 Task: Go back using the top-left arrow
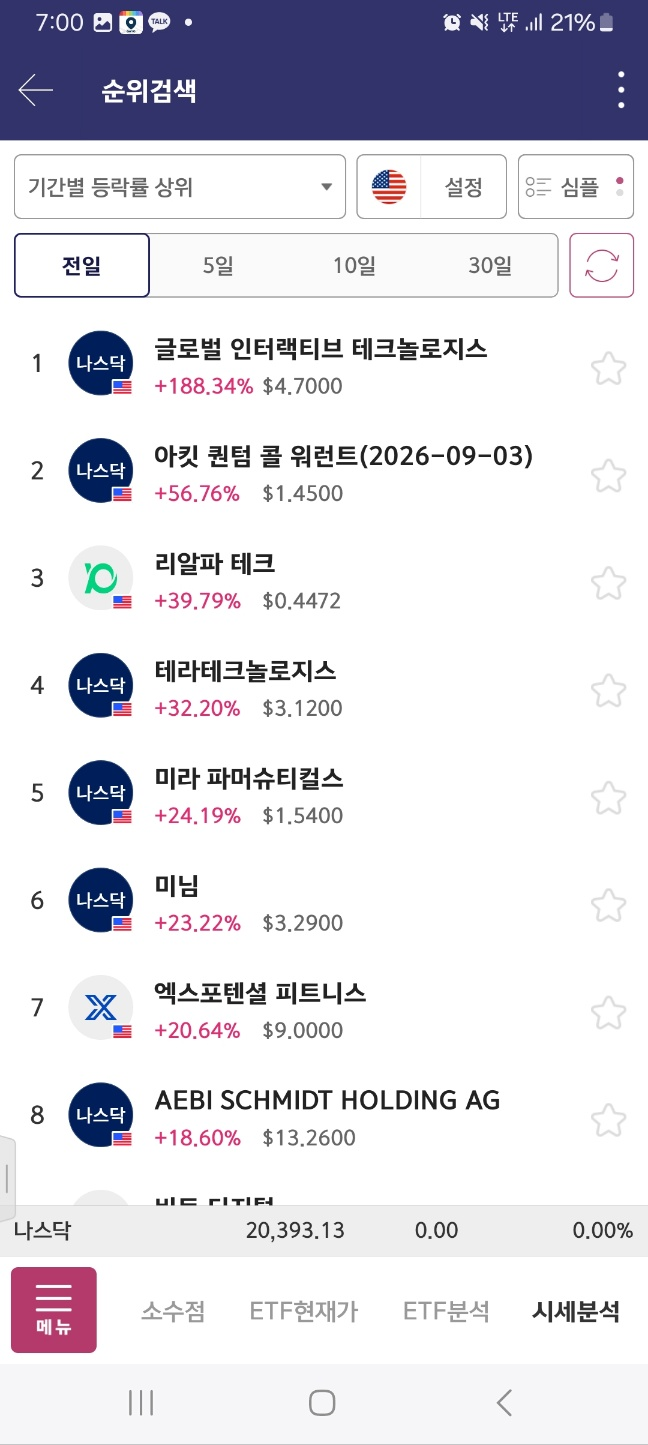coord(35,91)
